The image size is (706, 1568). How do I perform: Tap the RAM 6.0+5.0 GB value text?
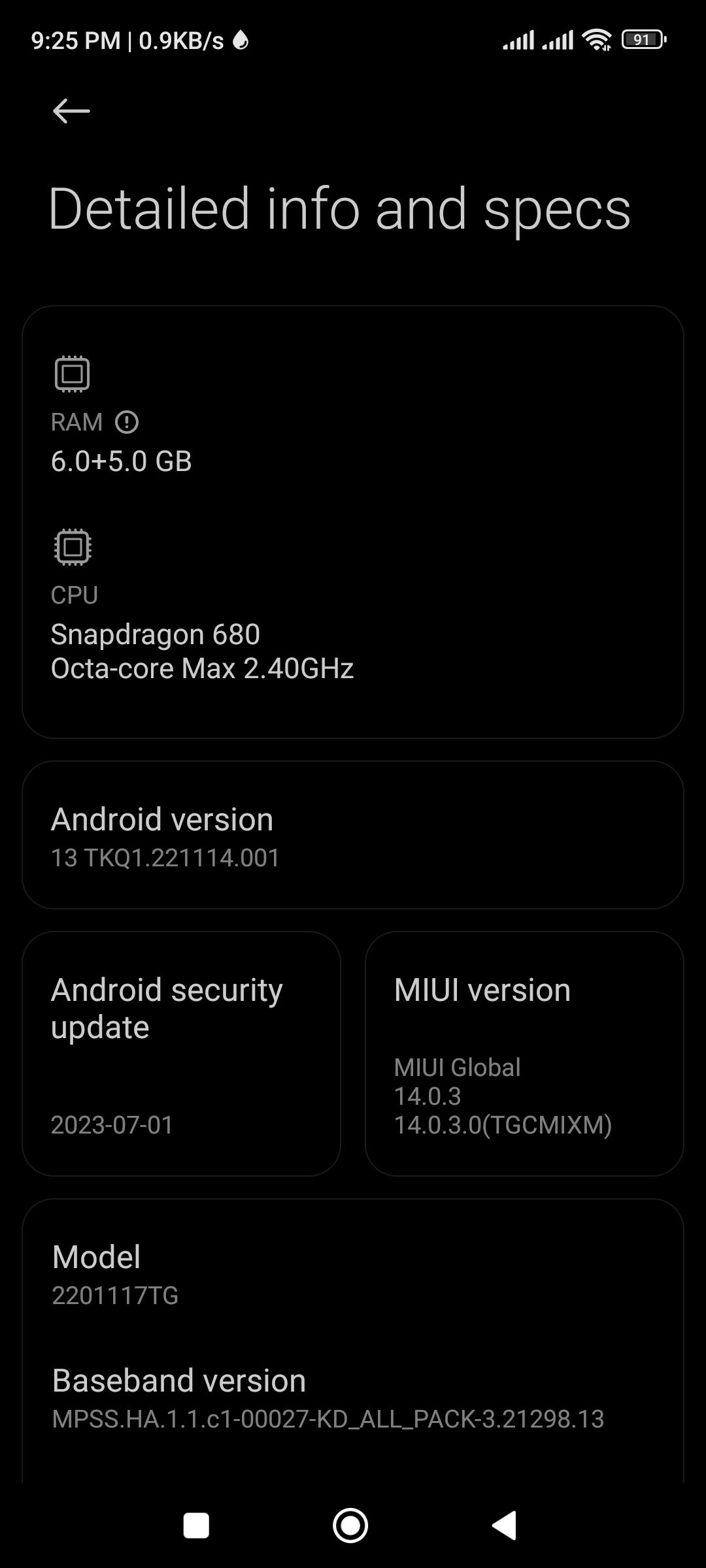[x=122, y=461]
